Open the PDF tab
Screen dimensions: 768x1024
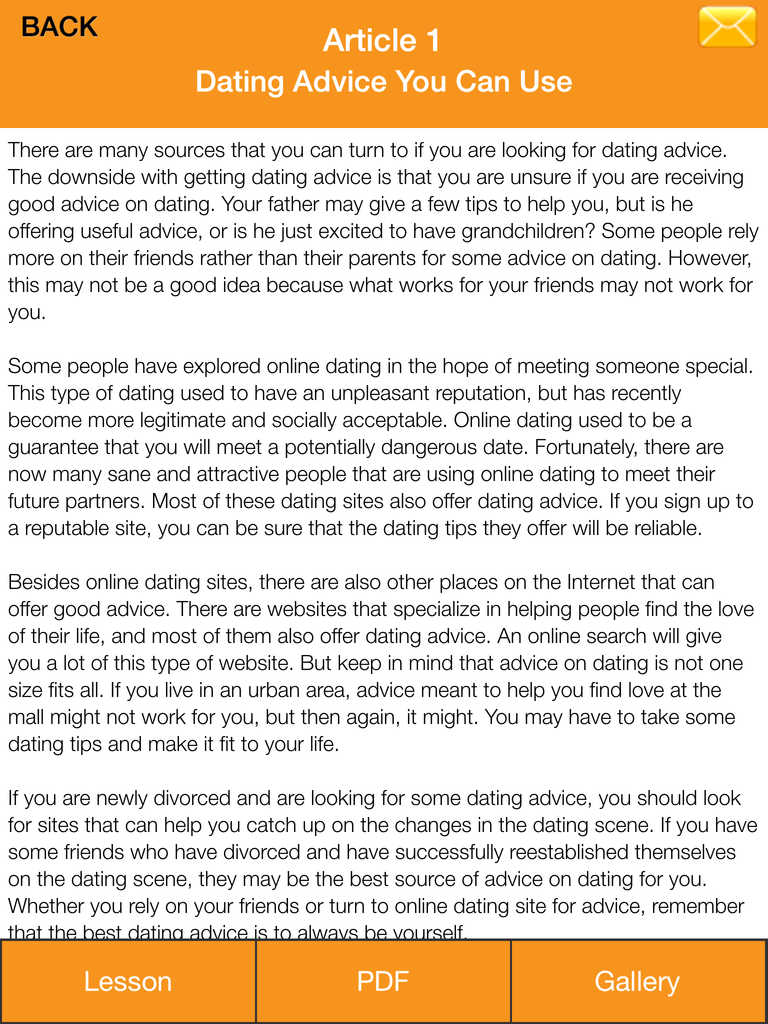pyautogui.click(x=383, y=981)
